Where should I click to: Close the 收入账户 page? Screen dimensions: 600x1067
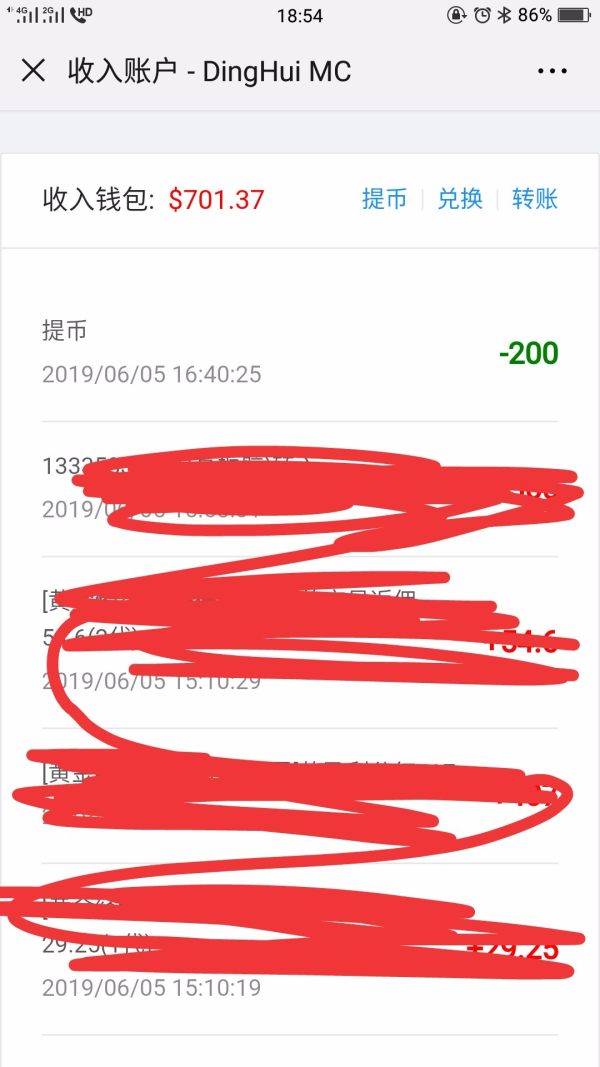(x=33, y=71)
